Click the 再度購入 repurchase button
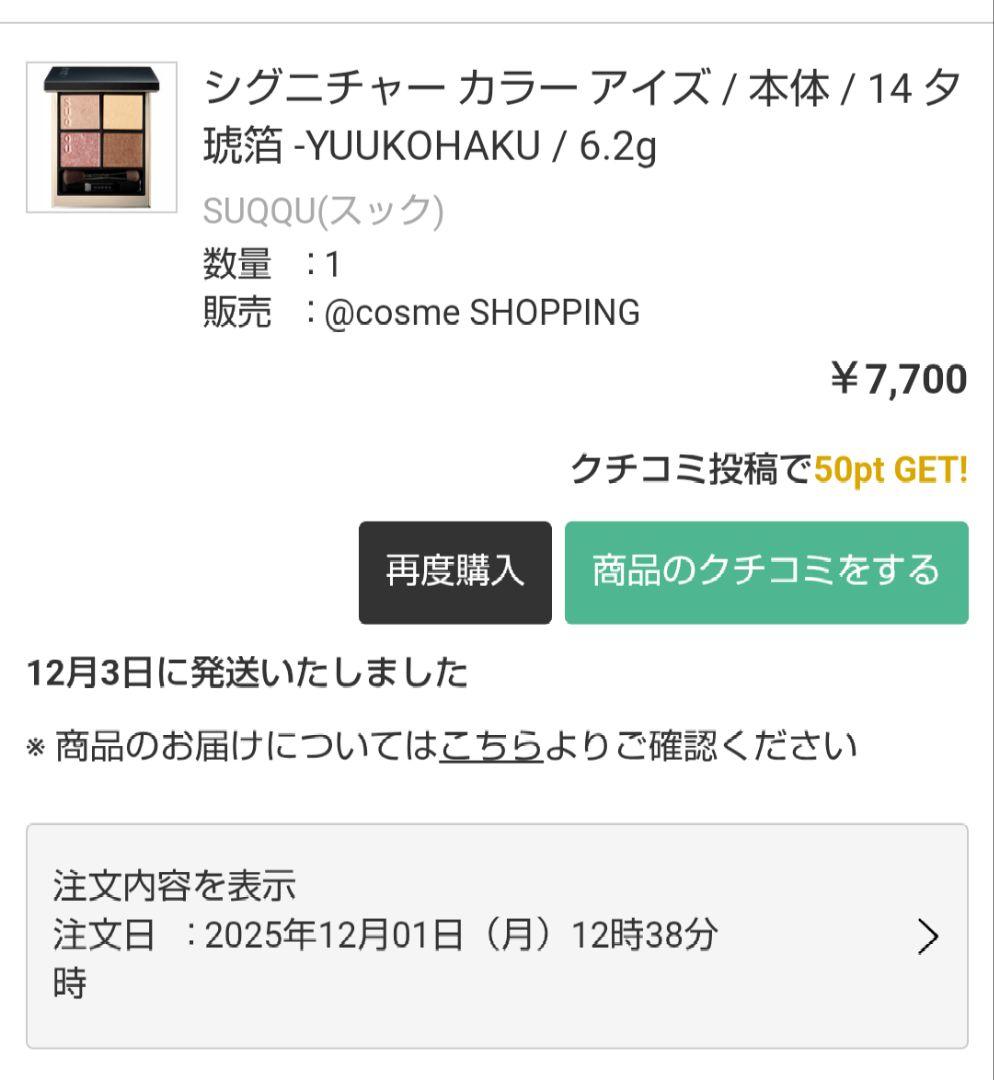Screen dimensions: 994x1080 click(454, 570)
